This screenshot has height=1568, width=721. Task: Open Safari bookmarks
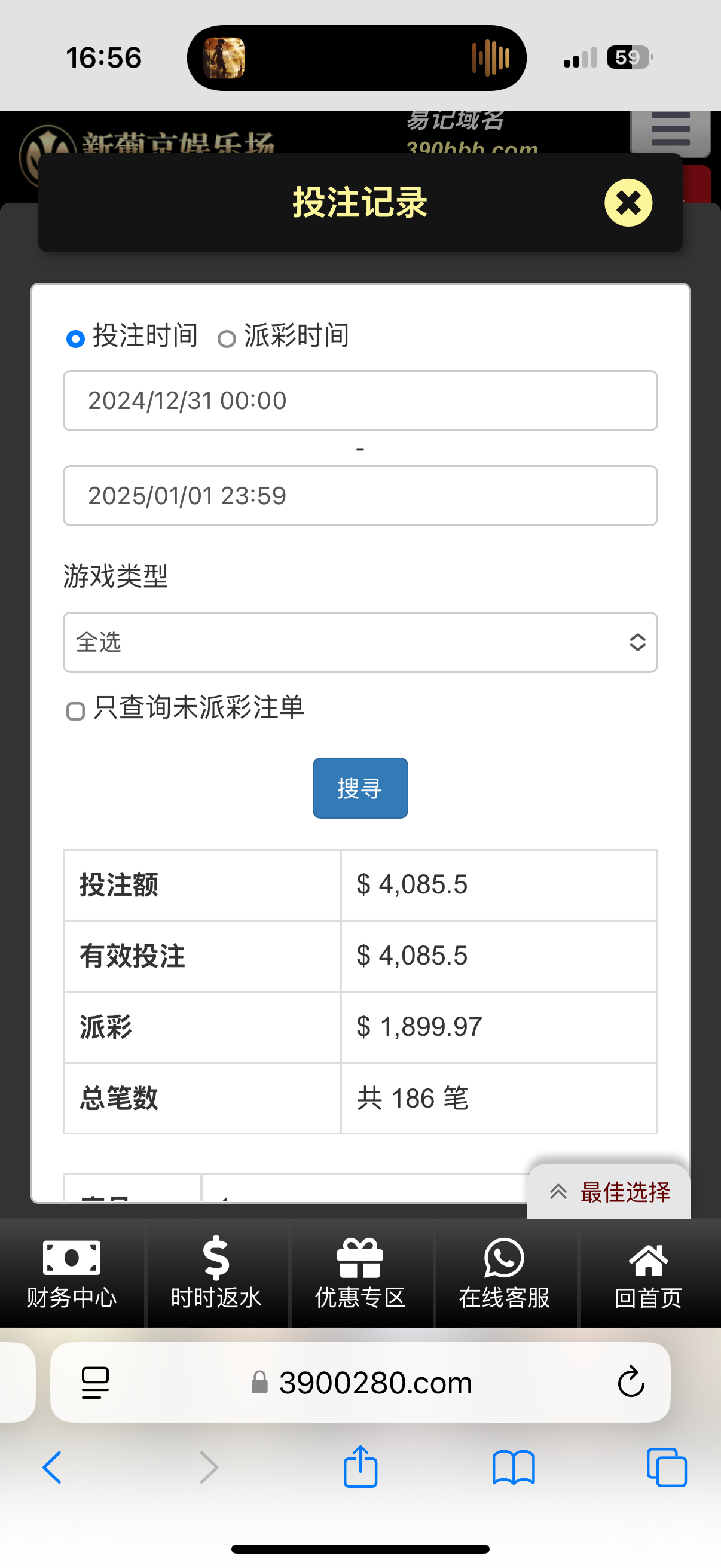coord(514,1467)
